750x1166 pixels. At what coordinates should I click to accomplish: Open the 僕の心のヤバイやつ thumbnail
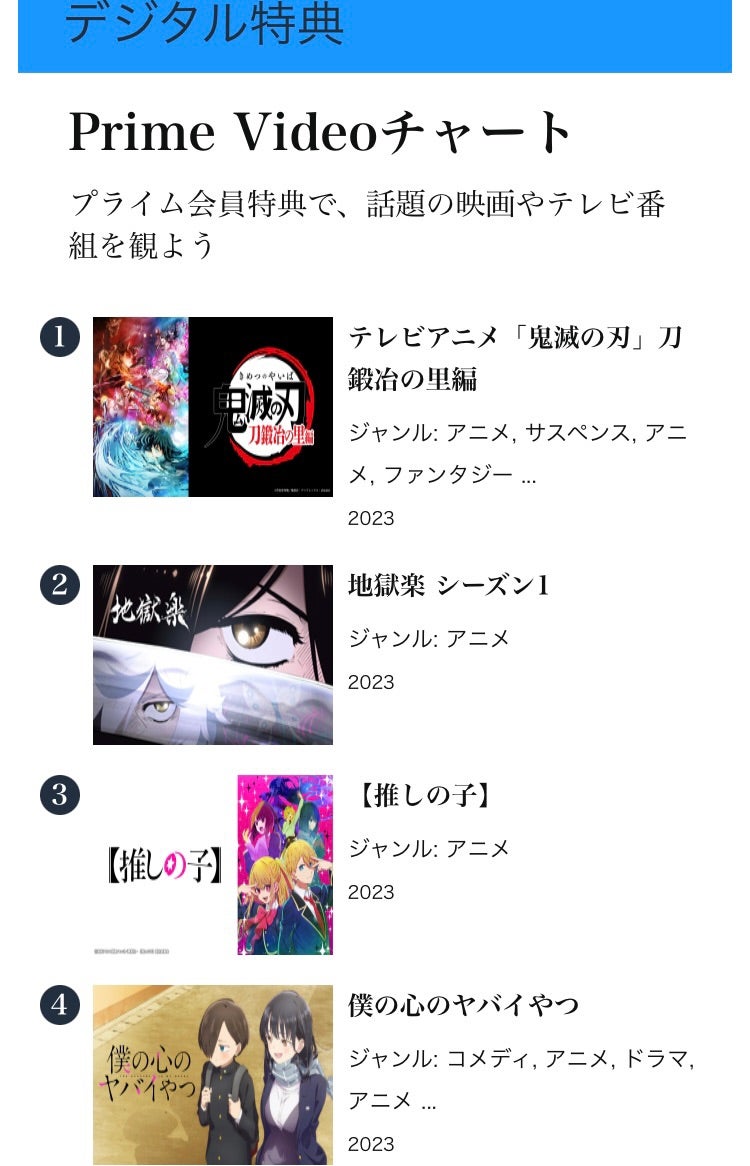point(212,1075)
